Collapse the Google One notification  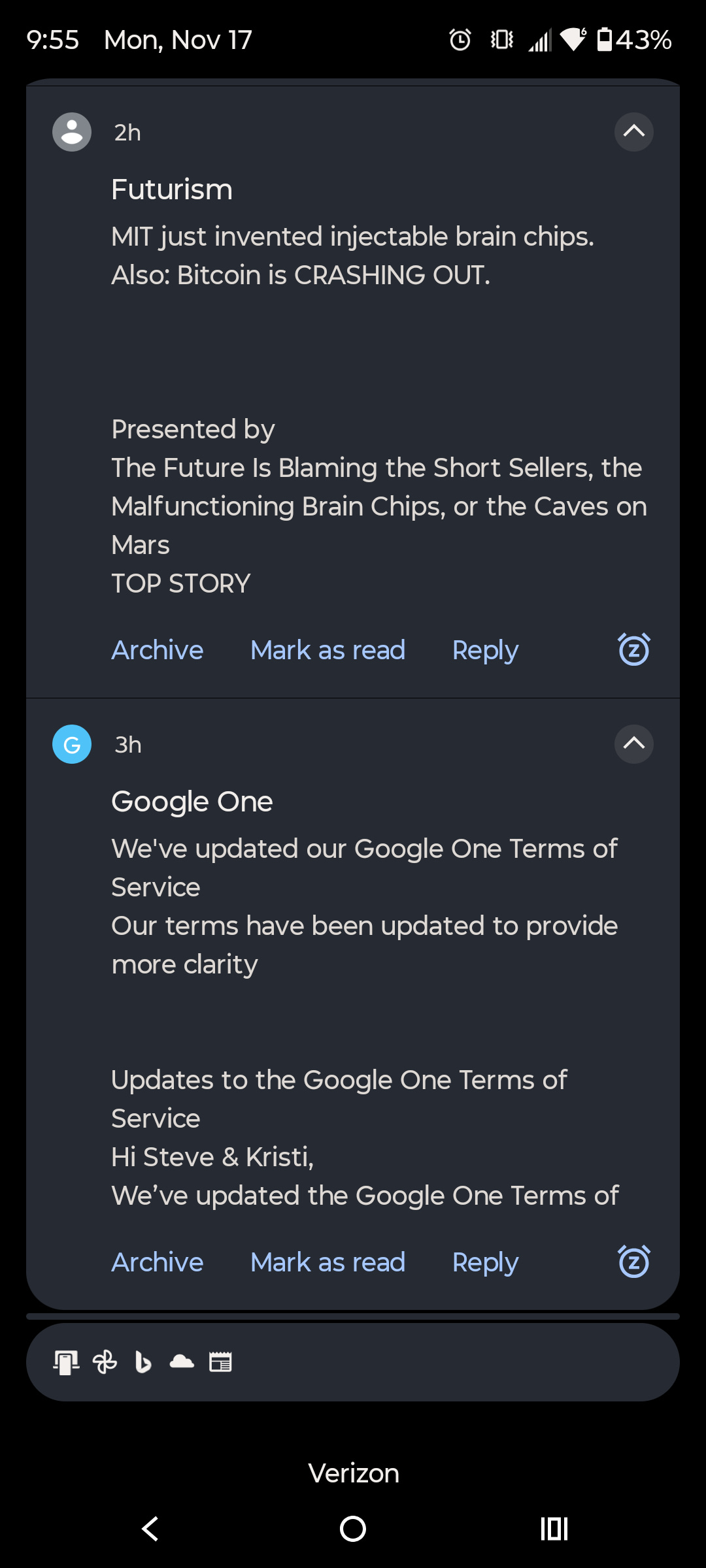pos(633,744)
